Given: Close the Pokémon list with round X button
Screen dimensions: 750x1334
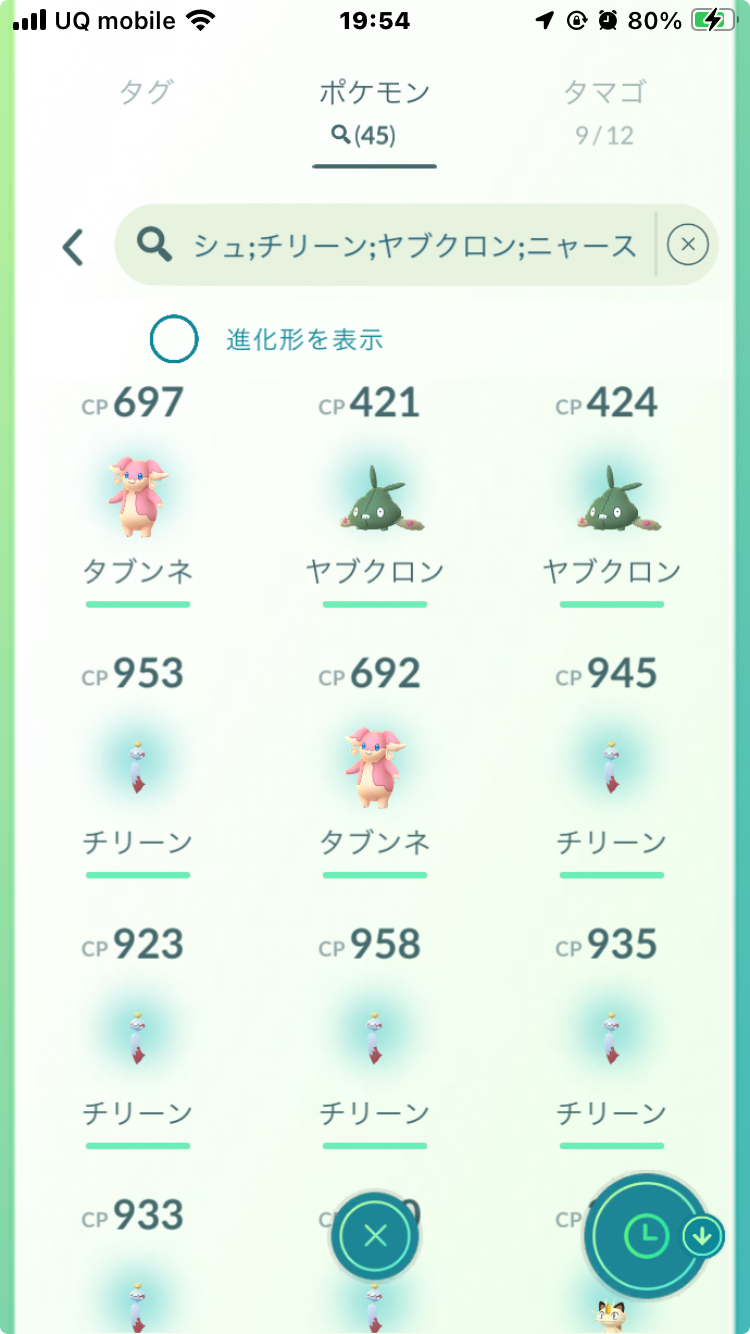Looking at the screenshot, I should click(375, 1237).
